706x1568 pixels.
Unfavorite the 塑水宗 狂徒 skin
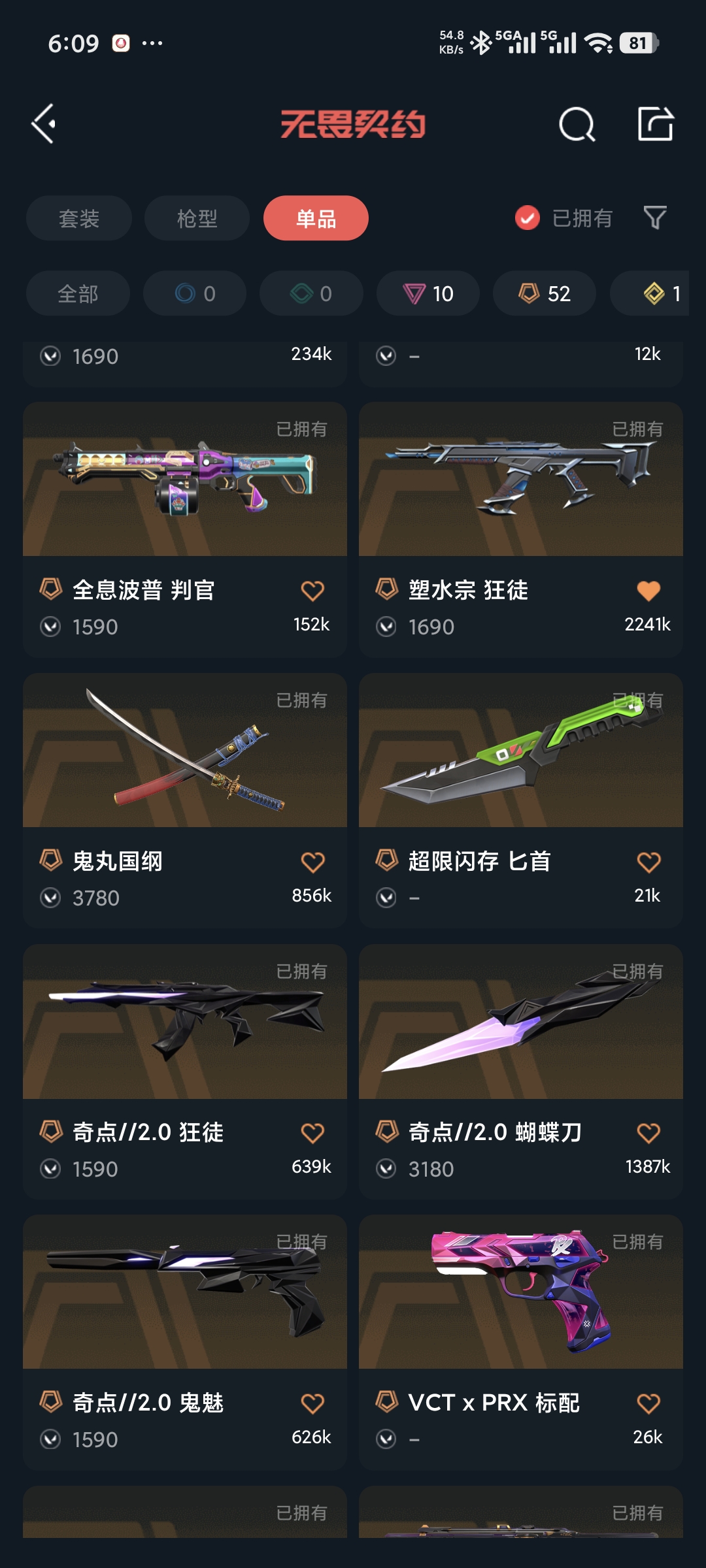pos(648,591)
